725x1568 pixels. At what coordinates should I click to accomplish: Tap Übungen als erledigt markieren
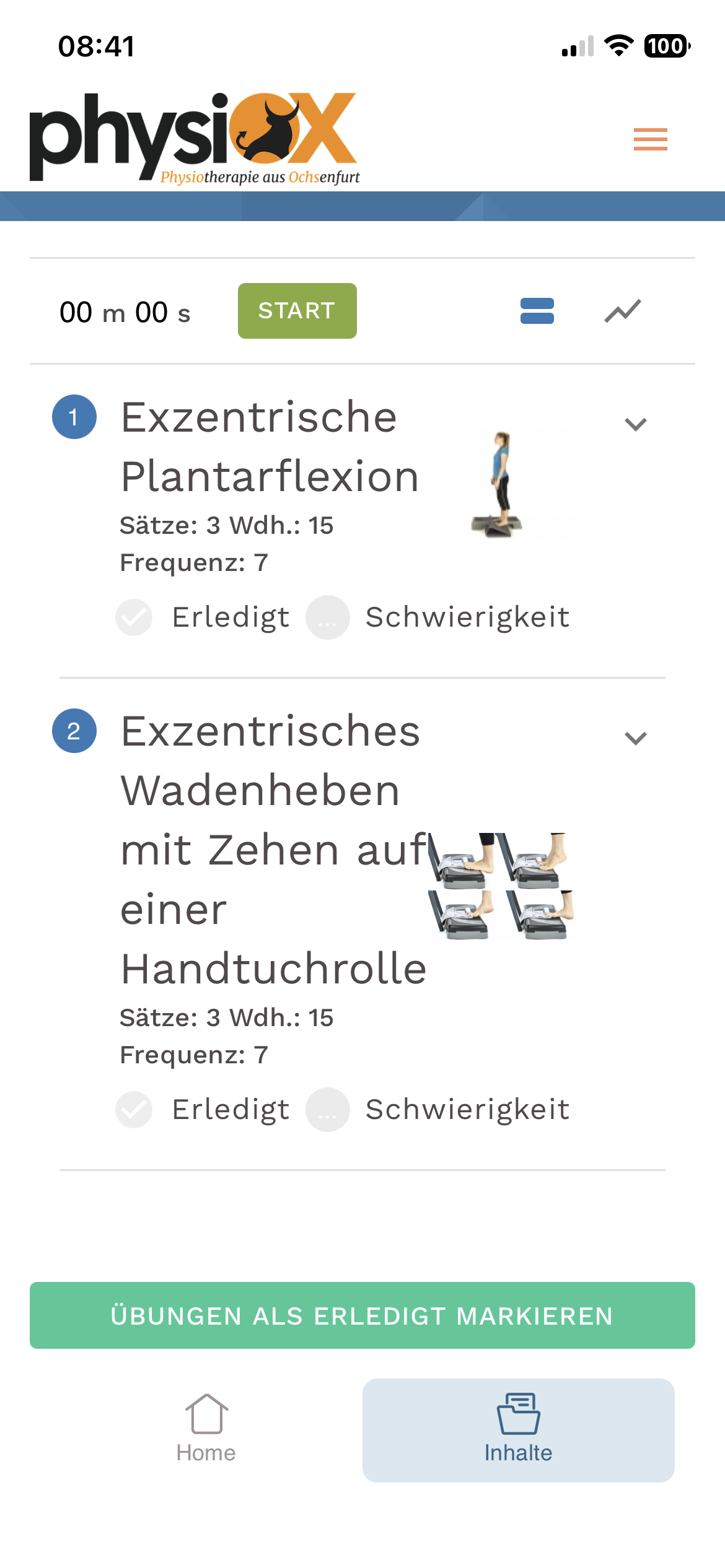(362, 1315)
